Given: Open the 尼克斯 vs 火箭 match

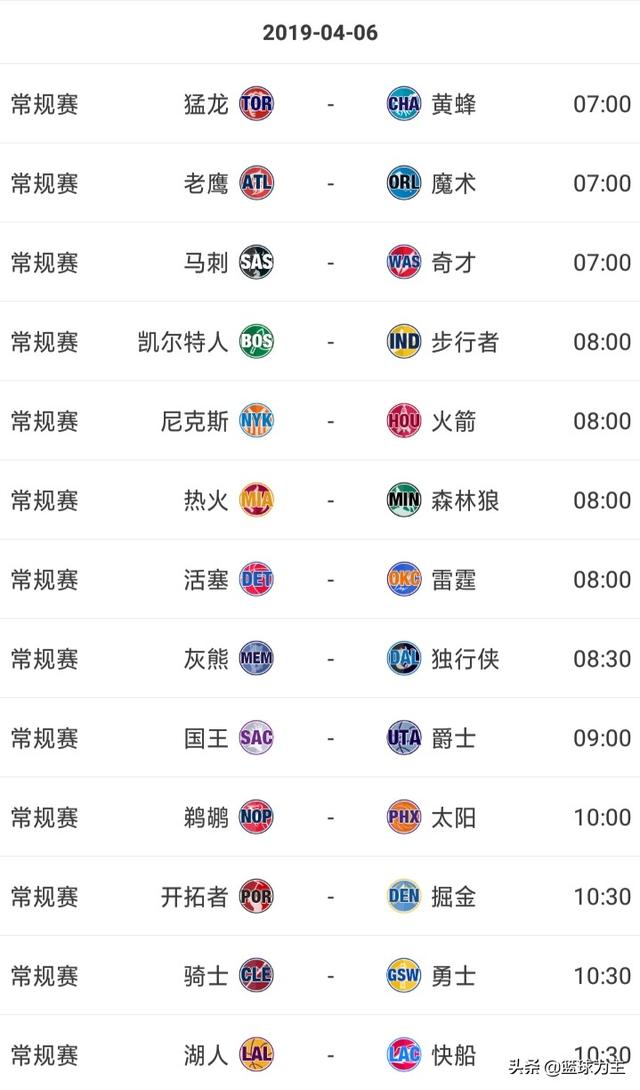Looking at the screenshot, I should (x=320, y=421).
